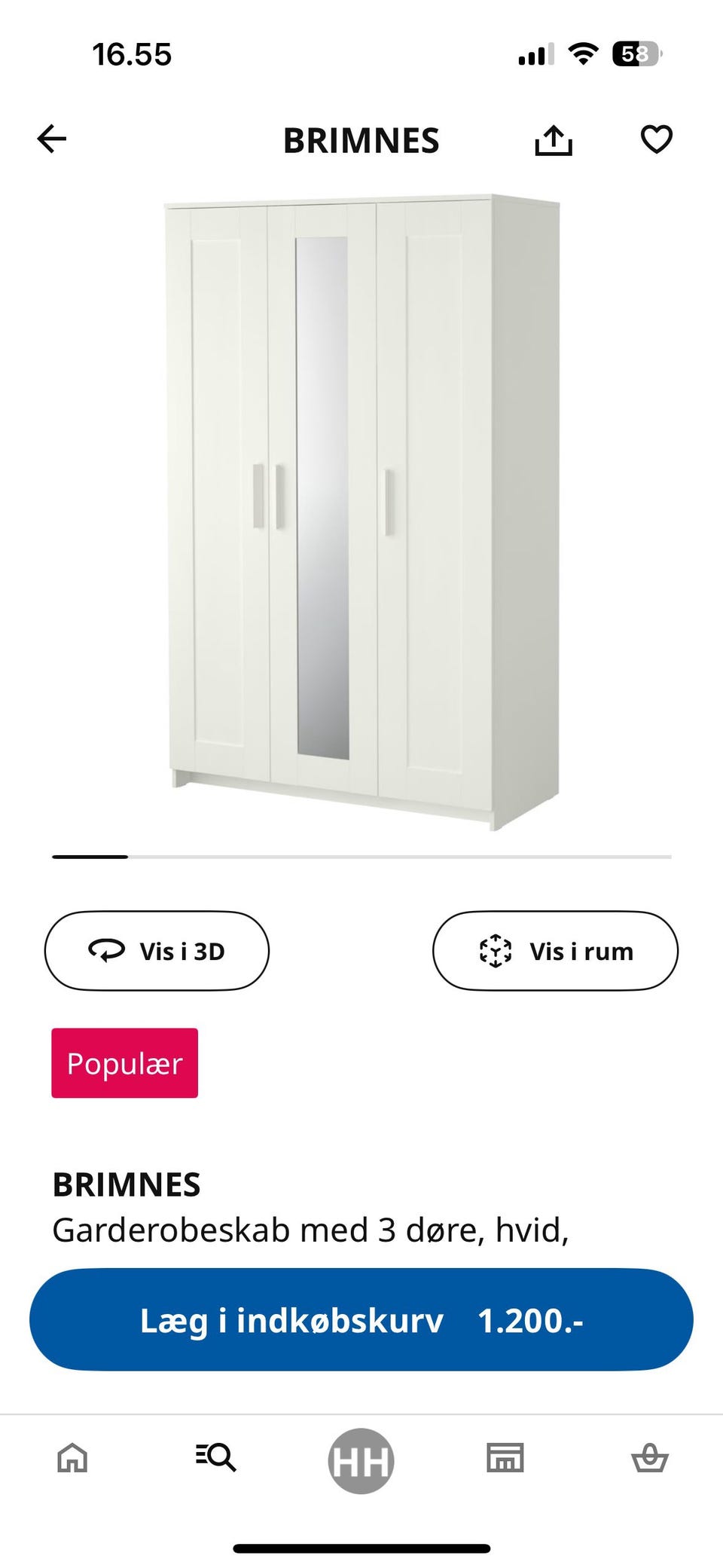Select the 3D rotation icon in Vis i 3D

[108, 951]
